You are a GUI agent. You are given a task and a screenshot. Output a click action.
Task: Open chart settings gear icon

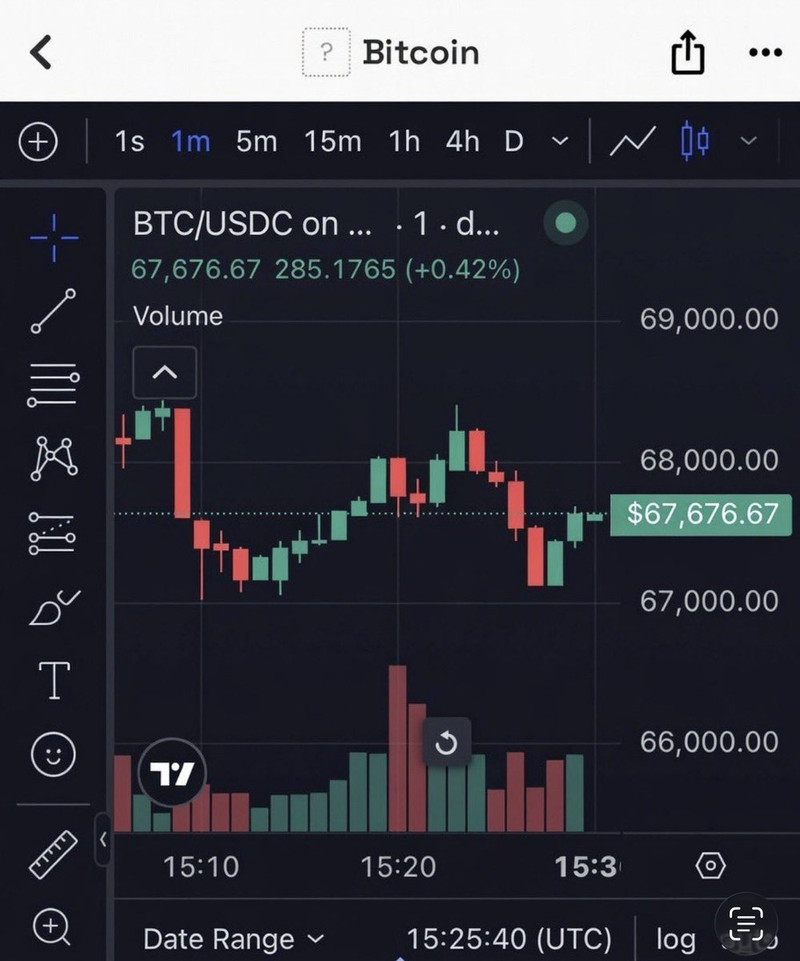point(710,866)
